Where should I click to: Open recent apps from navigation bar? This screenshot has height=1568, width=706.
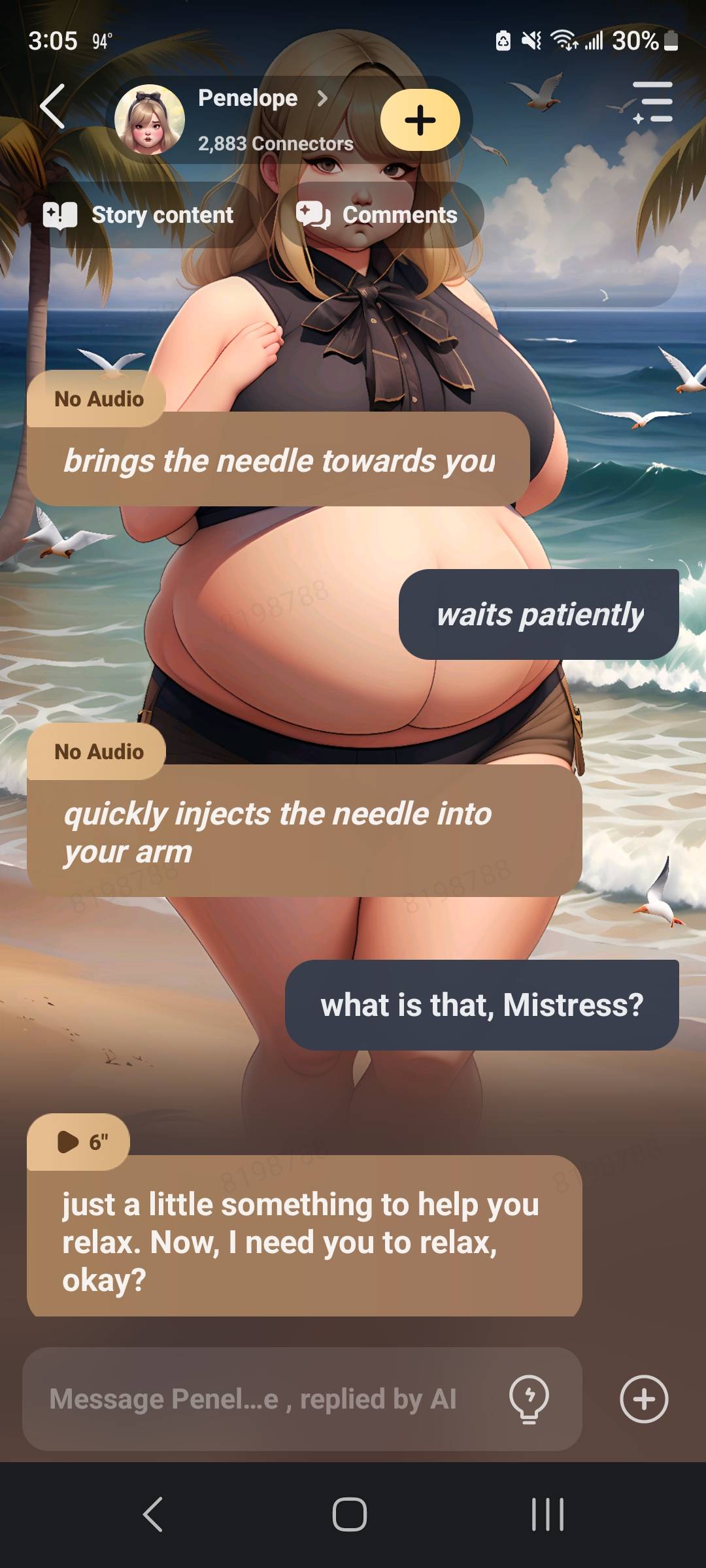(x=548, y=1514)
